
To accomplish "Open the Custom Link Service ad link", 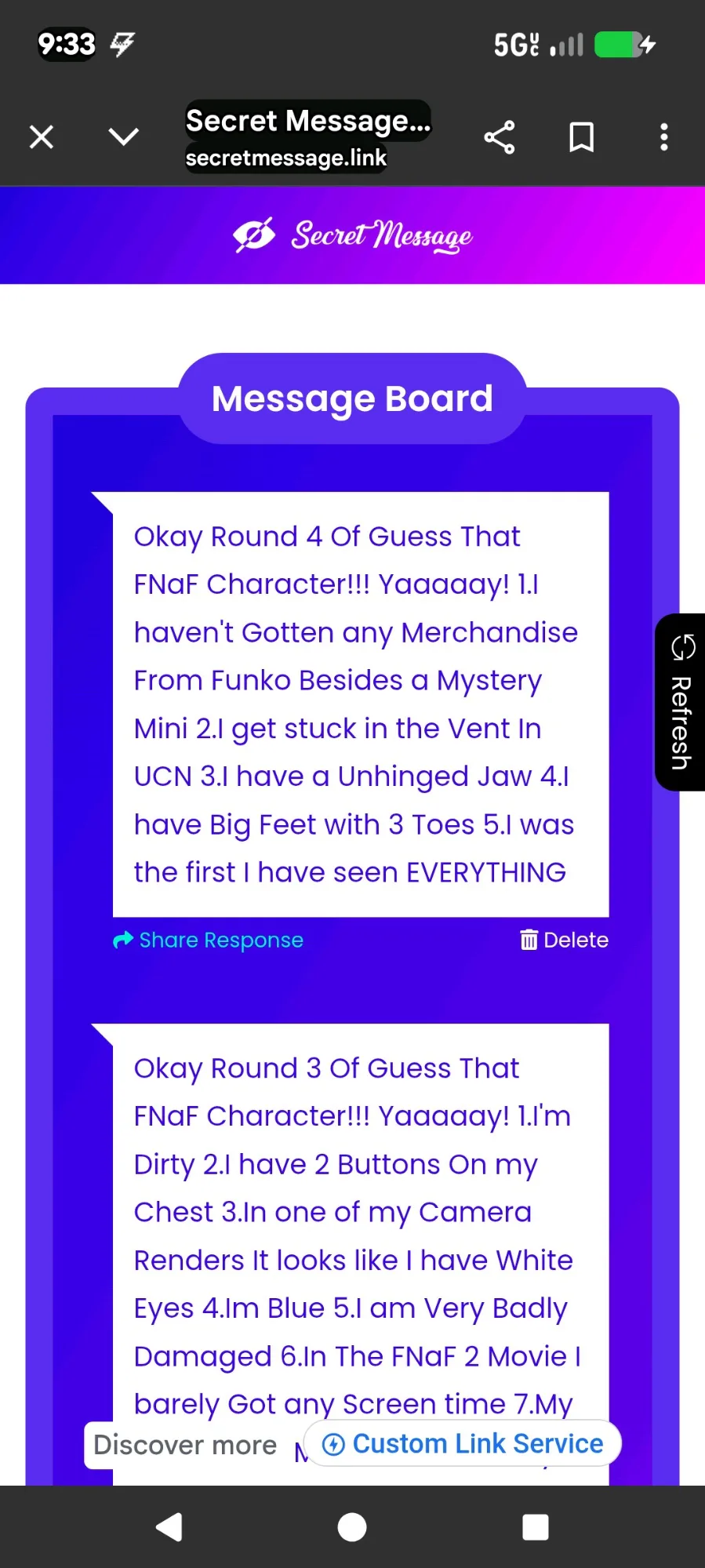I will point(463,1443).
